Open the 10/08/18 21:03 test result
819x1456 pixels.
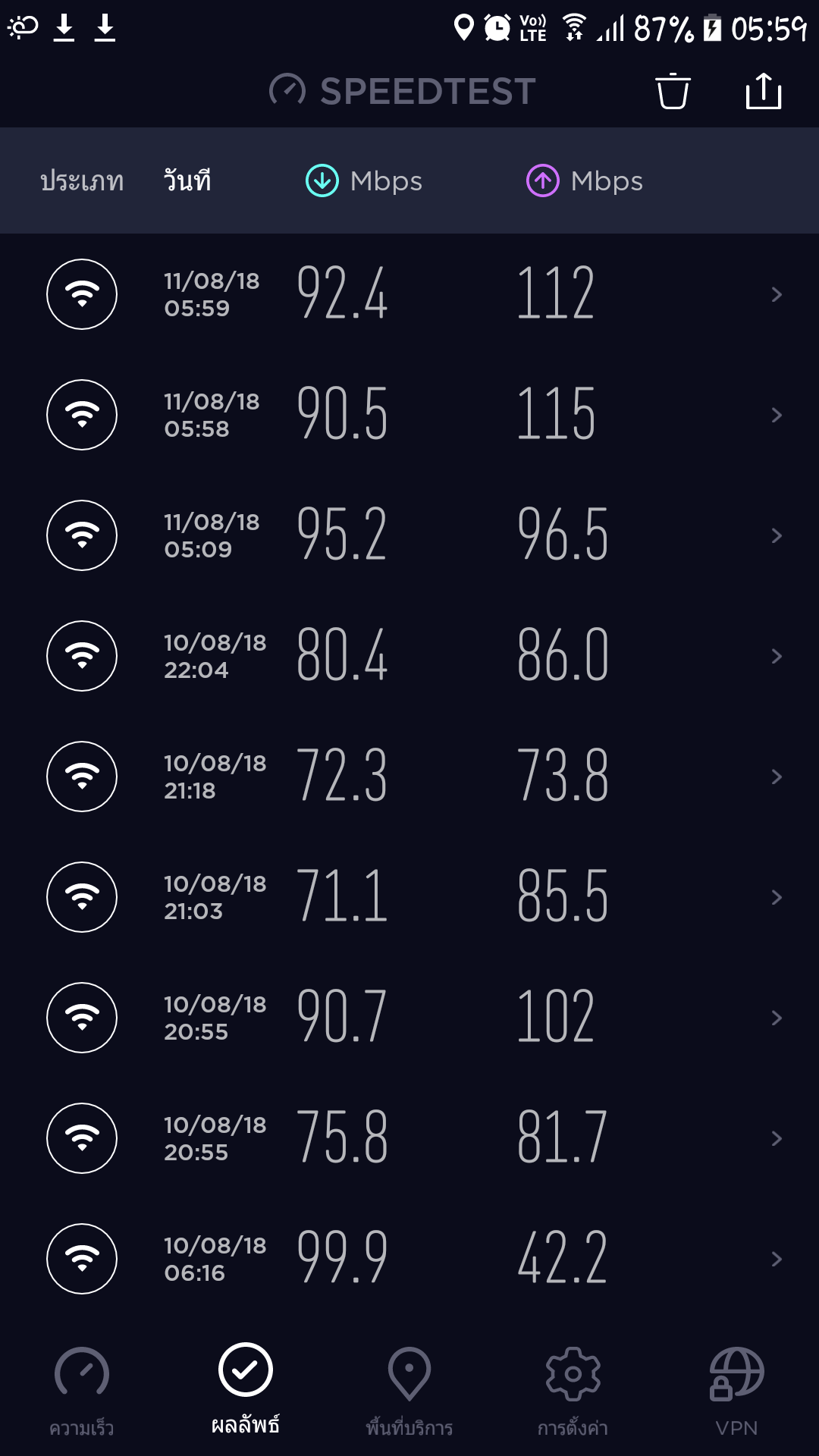point(409,897)
